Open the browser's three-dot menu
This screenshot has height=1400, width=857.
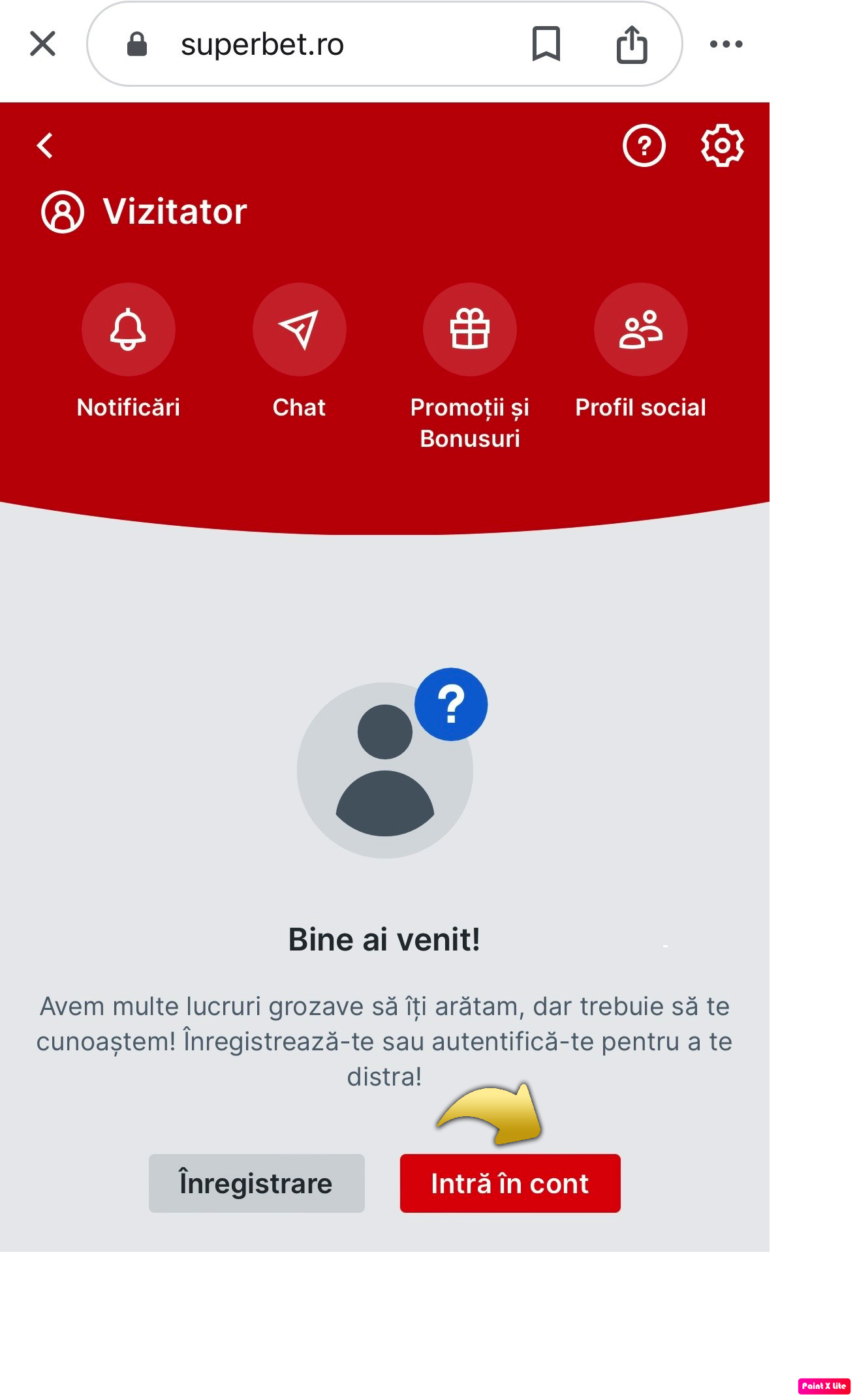tap(726, 44)
